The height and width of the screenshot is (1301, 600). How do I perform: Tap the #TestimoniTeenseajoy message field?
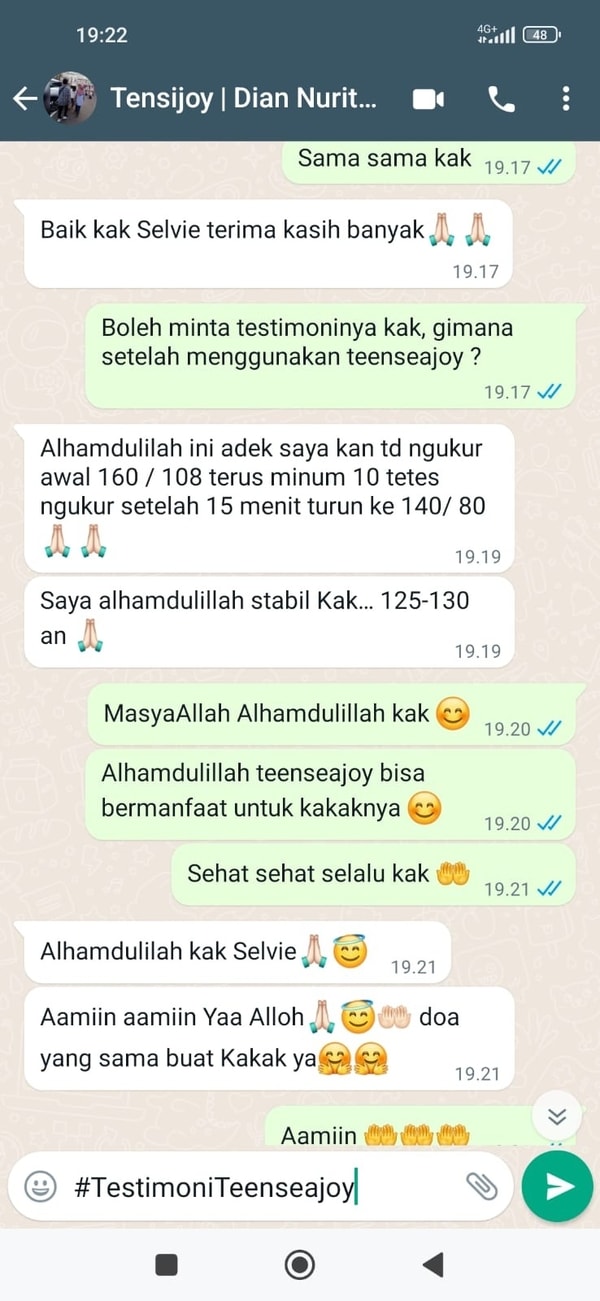click(x=250, y=1187)
